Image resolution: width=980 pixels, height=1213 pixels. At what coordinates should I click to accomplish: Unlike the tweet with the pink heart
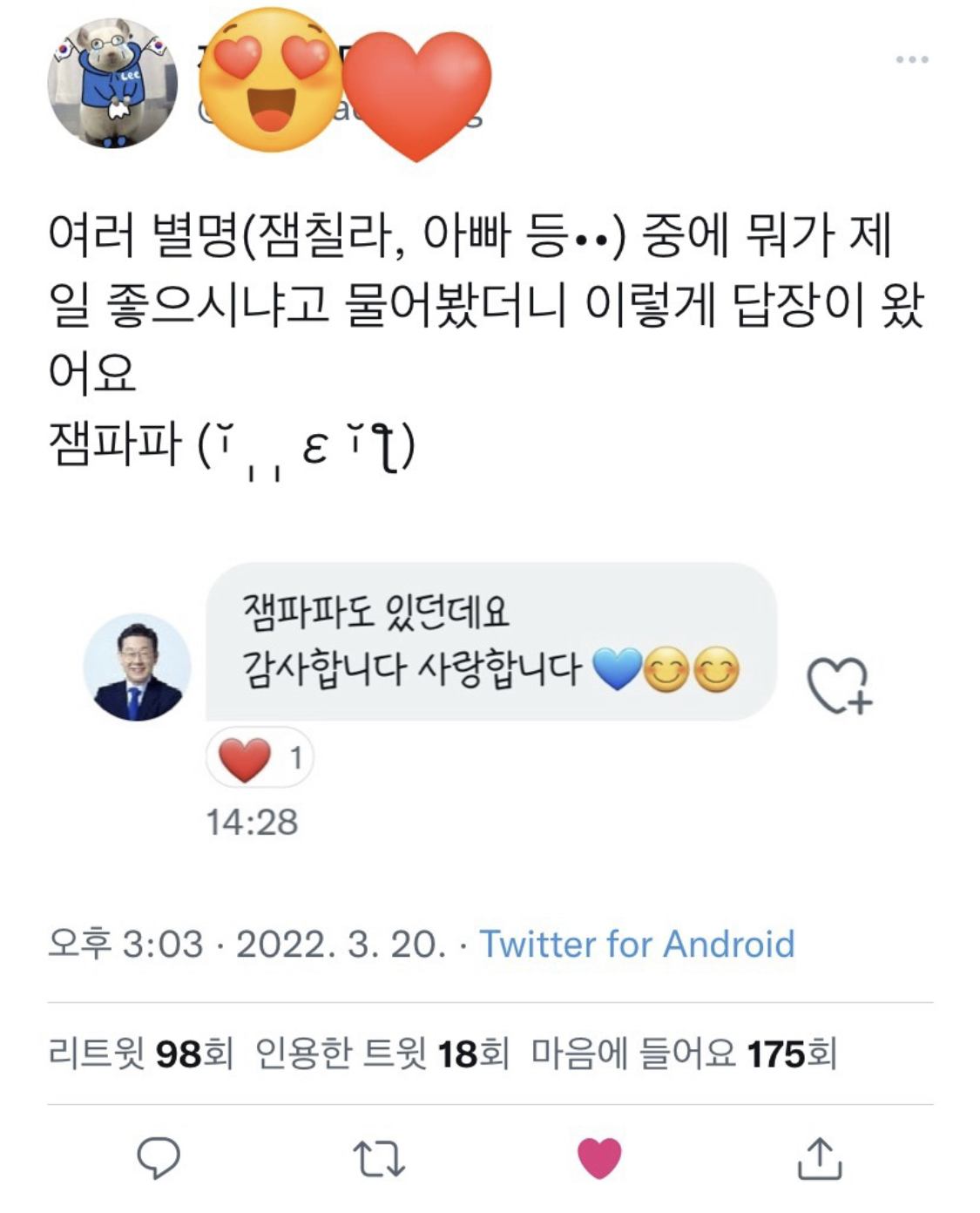(x=599, y=1158)
